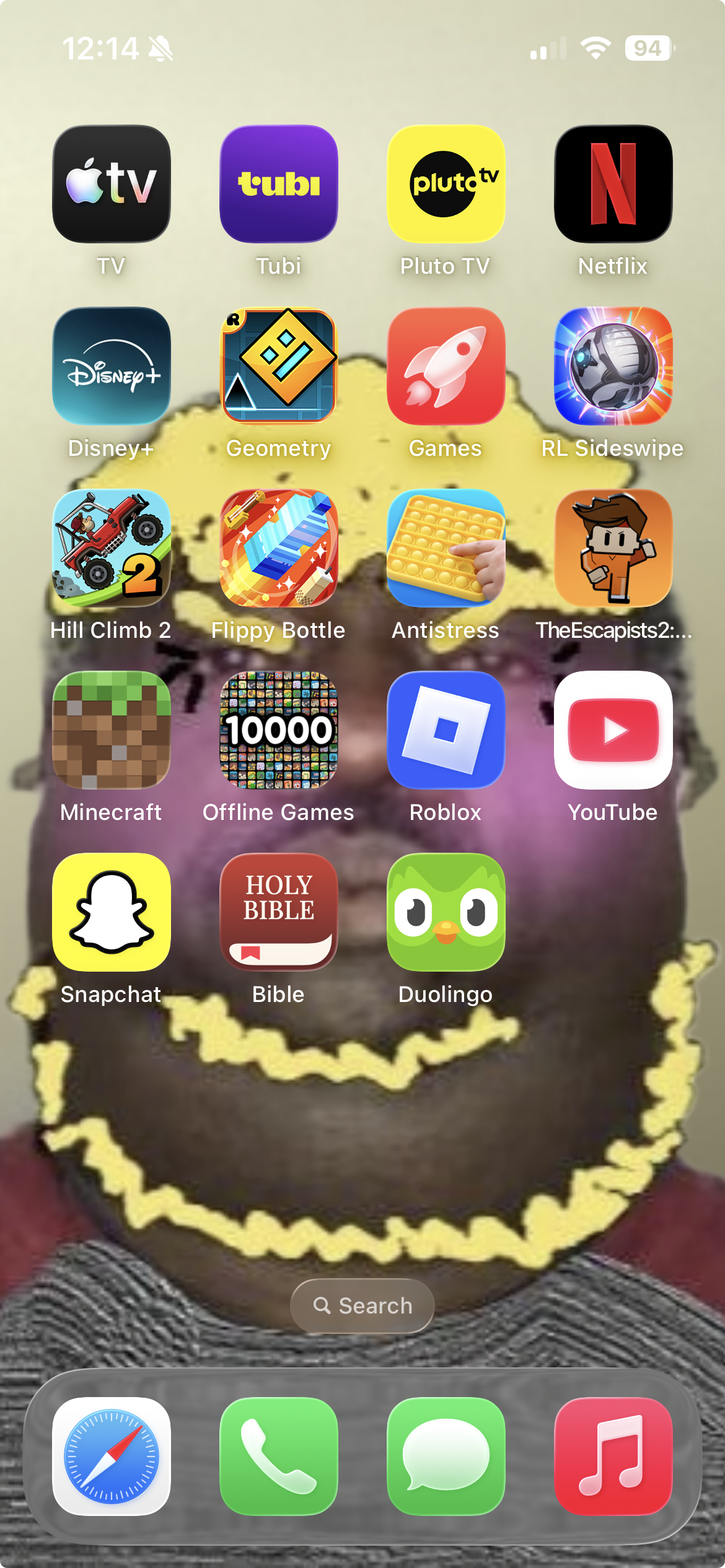The width and height of the screenshot is (725, 1568).
Task: Launch Tubi
Action: 279,184
